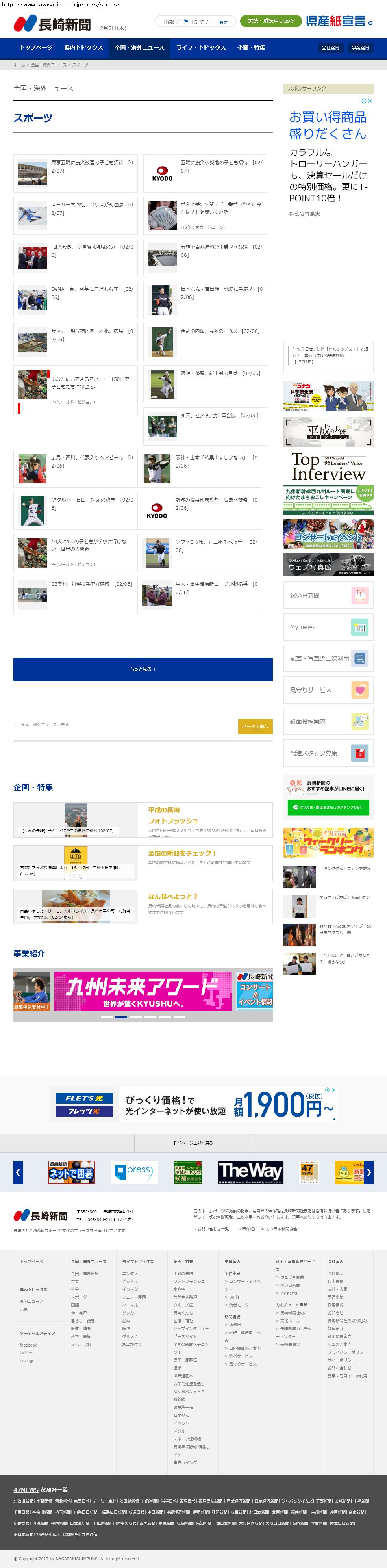The height and width of the screenshot is (1568, 387).
Task: Open the トップページ navigation tab
Action: click(36, 48)
